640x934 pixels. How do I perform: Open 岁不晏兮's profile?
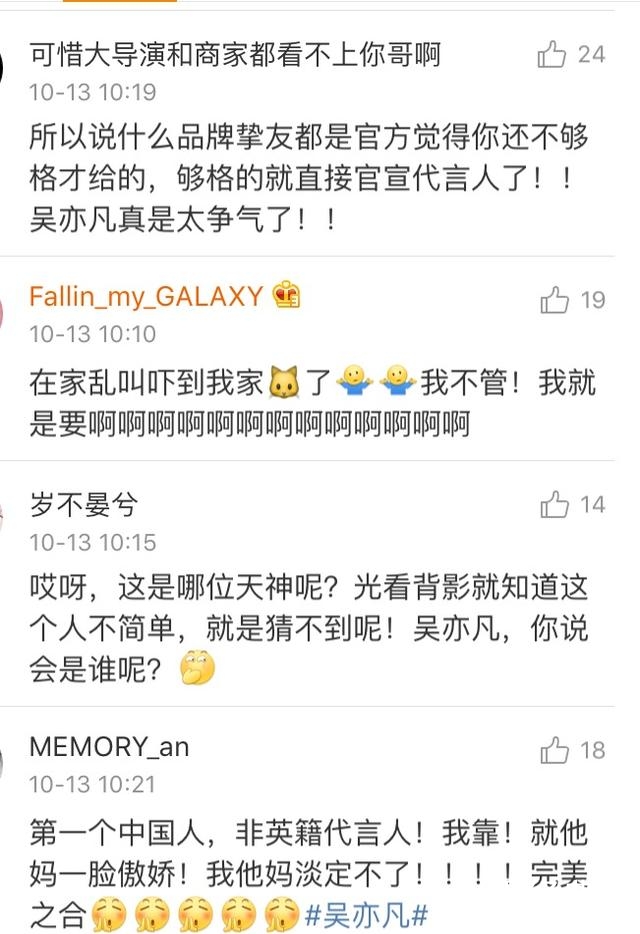coord(84,505)
